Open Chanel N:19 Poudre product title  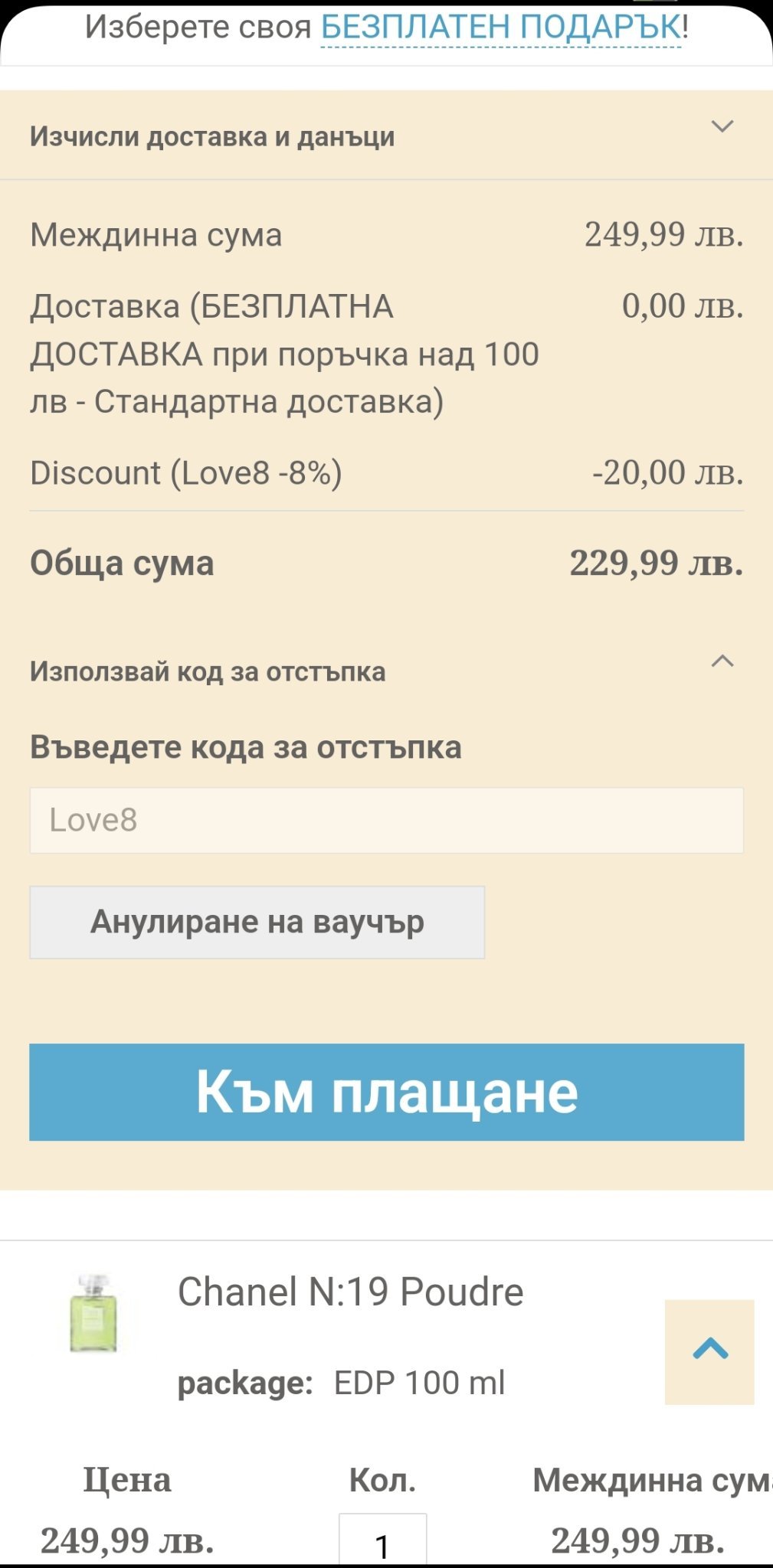point(350,1292)
